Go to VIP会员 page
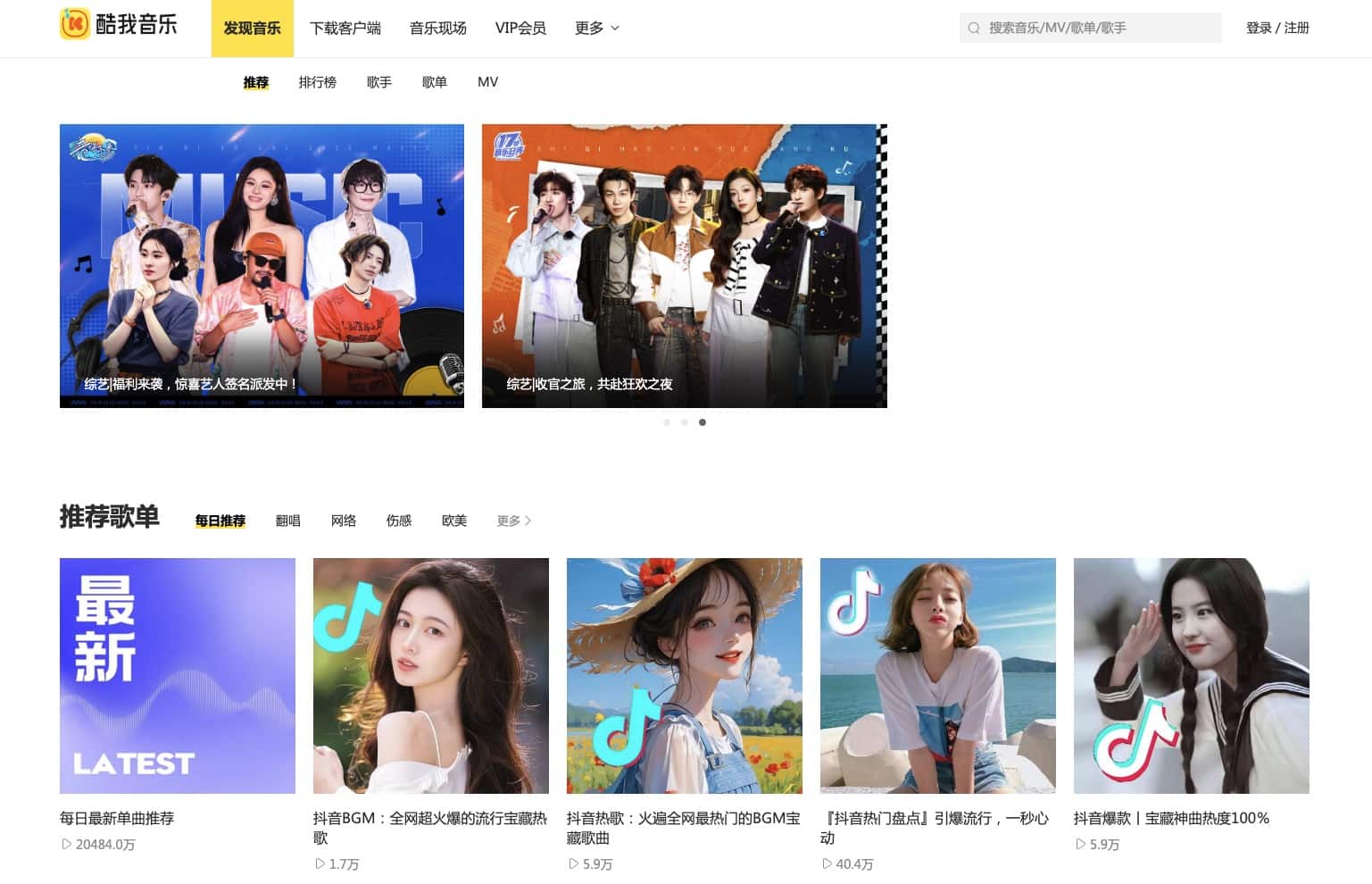The image size is (1372, 884). click(x=520, y=29)
